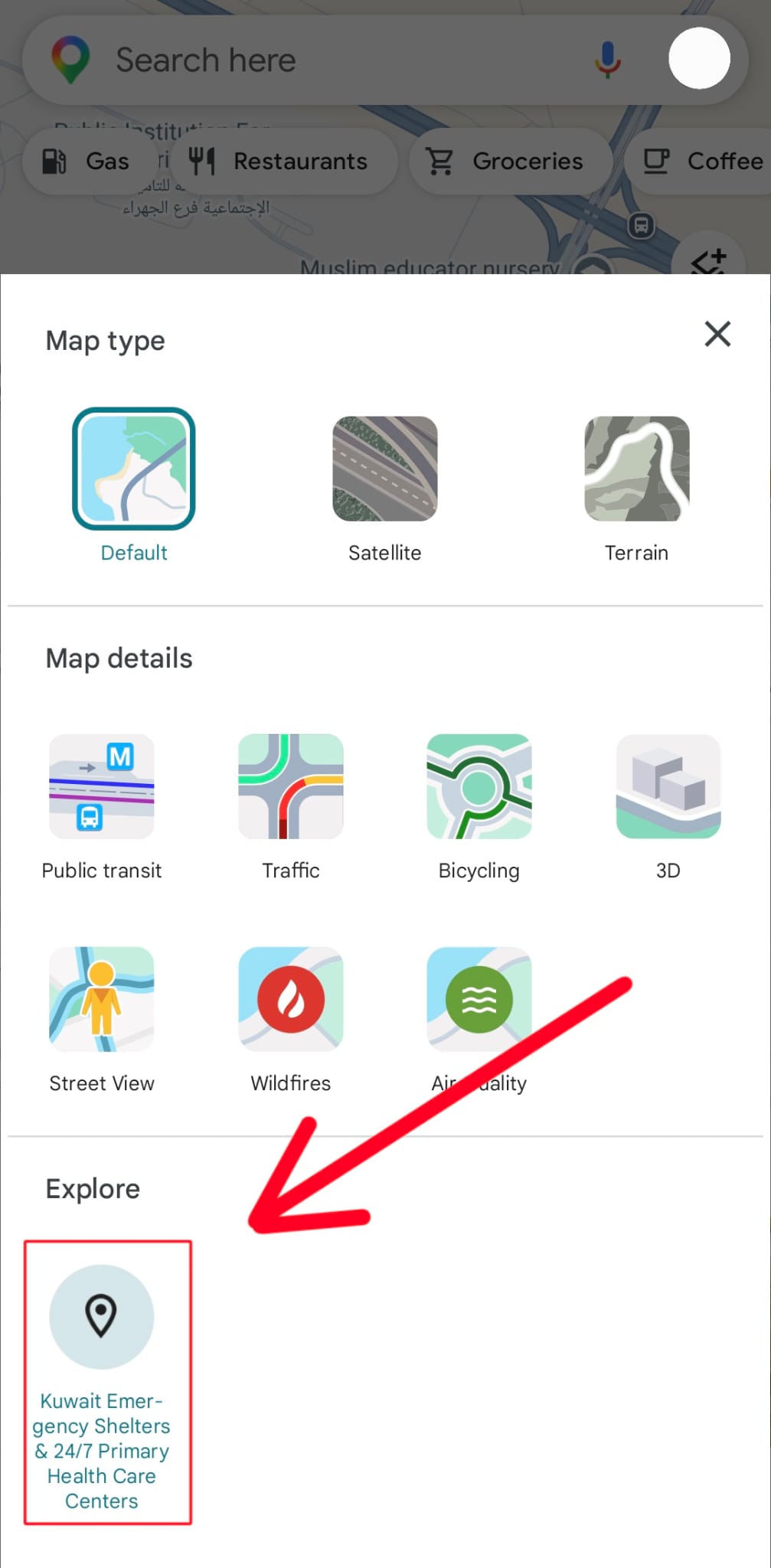Enable 3D buildings view
771x1568 pixels.
[x=668, y=787]
